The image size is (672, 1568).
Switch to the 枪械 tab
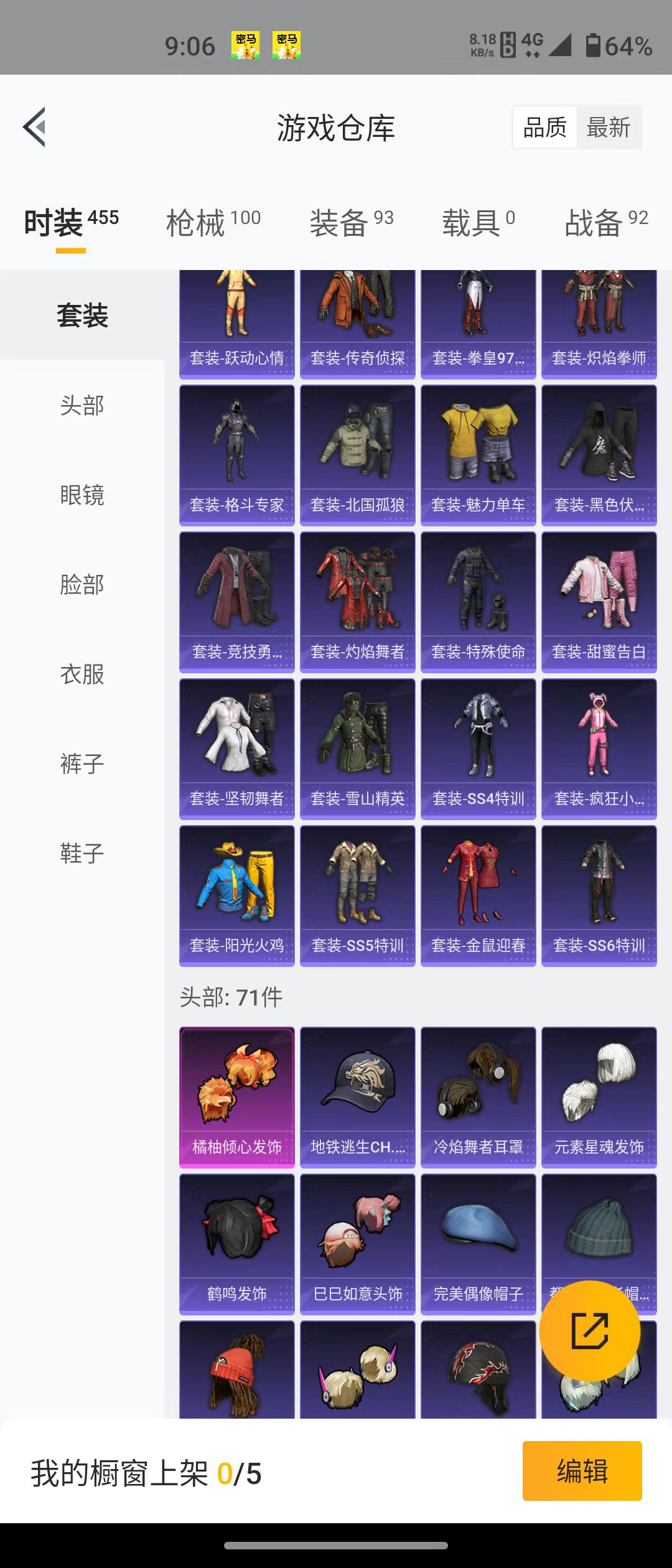point(213,223)
